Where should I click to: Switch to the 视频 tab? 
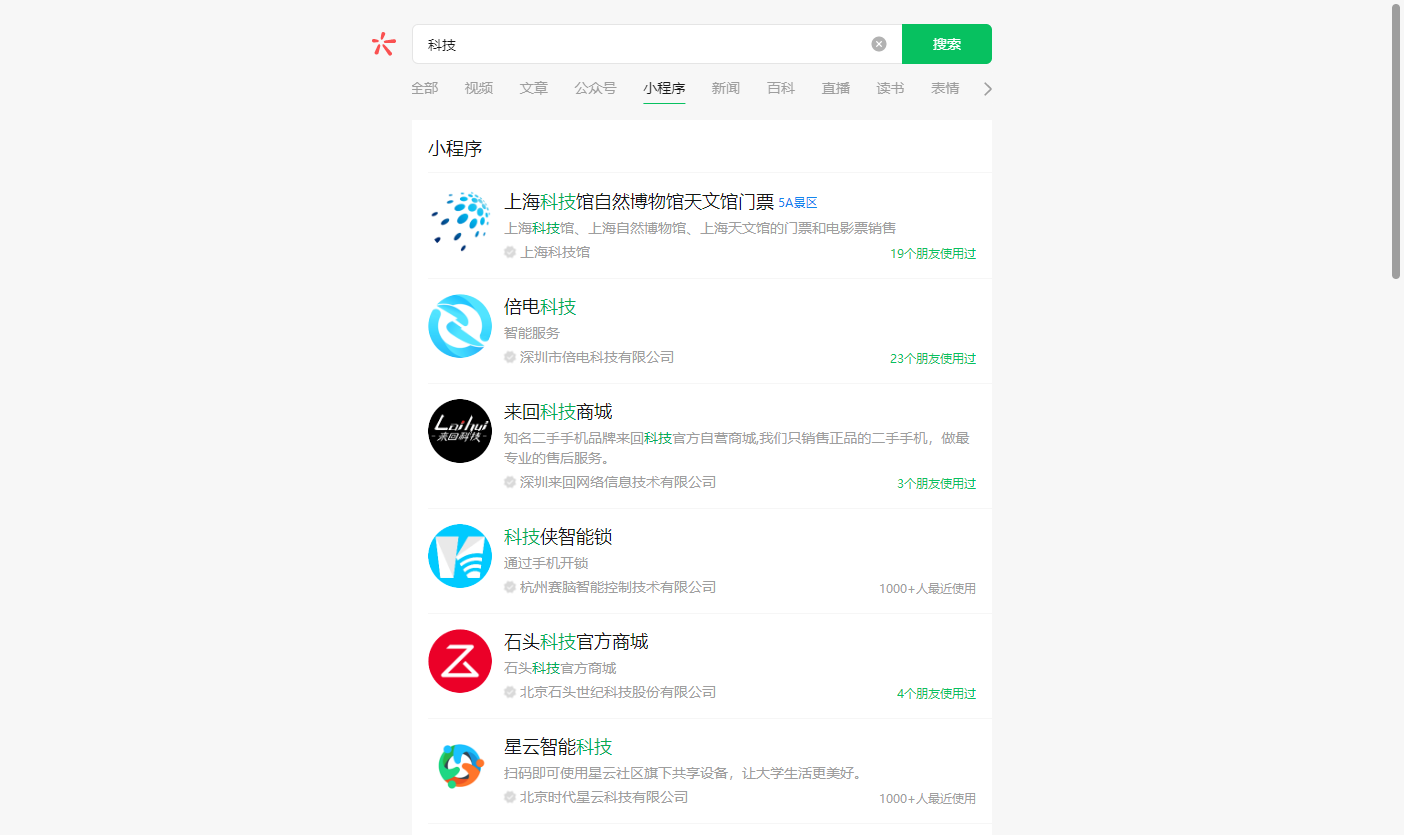[x=479, y=88]
